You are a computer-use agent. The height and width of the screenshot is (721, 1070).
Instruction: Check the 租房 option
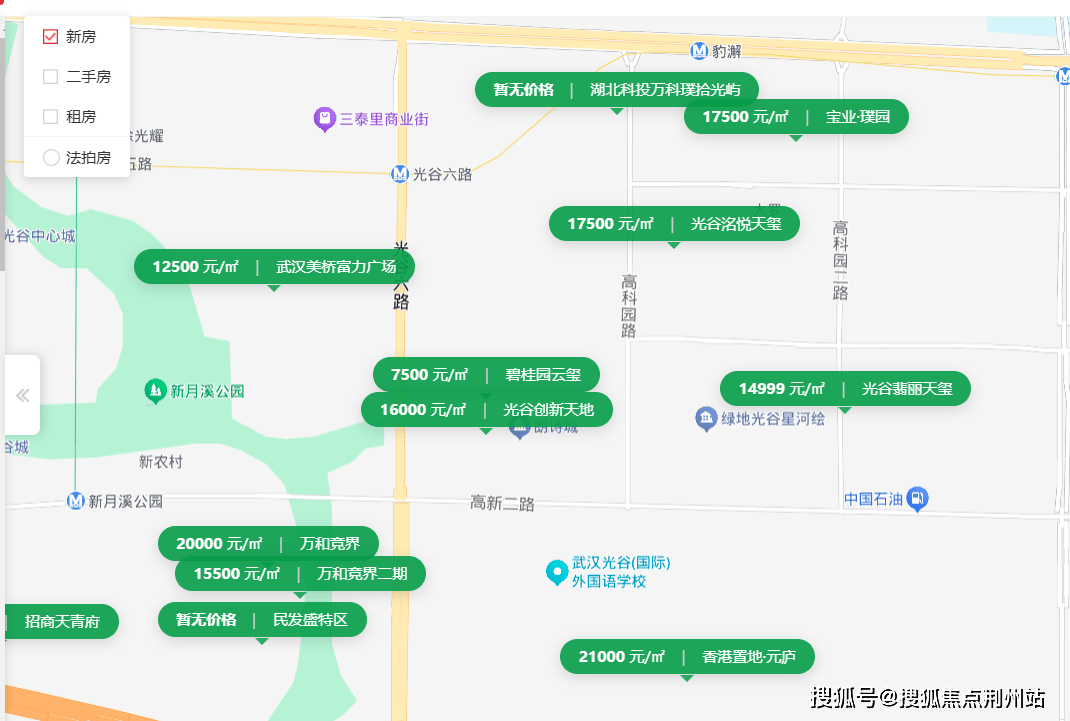click(51, 117)
